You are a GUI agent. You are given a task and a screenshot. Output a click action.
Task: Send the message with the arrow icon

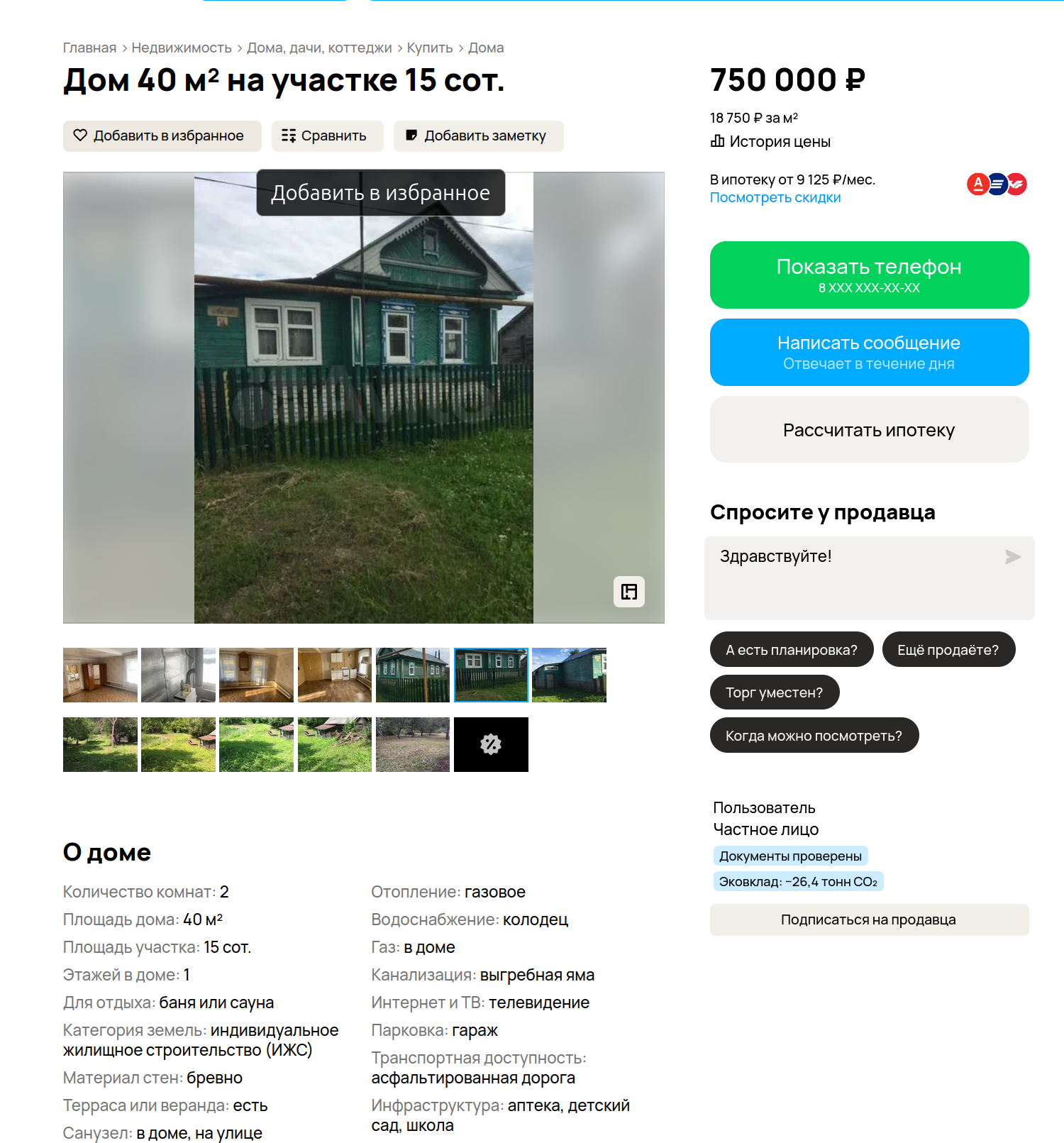pyautogui.click(x=1013, y=557)
